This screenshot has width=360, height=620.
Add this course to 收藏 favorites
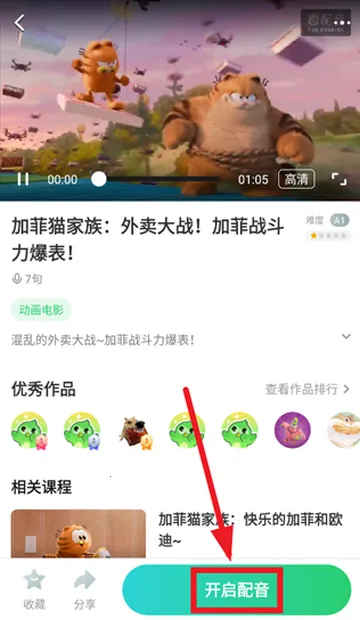pos(34,590)
